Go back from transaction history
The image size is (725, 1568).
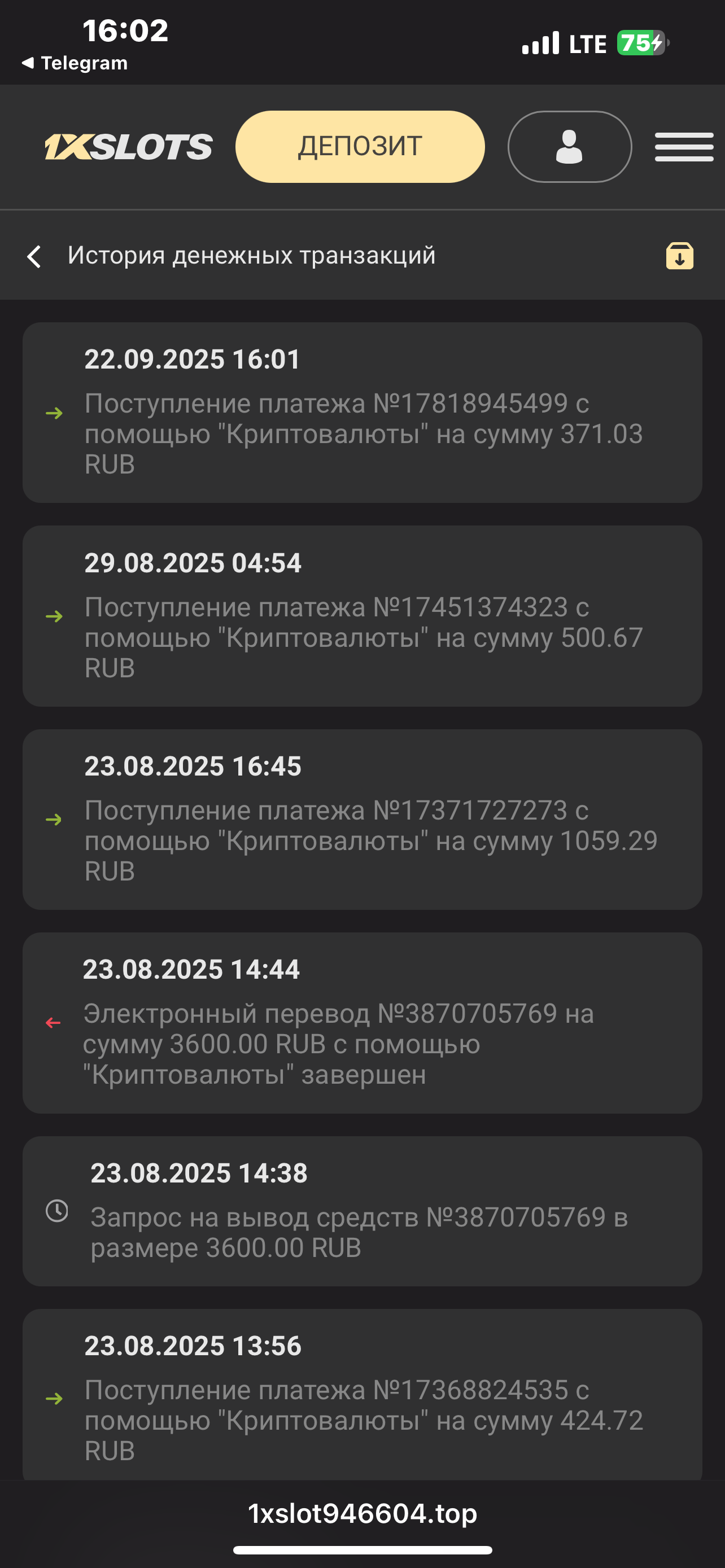tap(34, 256)
